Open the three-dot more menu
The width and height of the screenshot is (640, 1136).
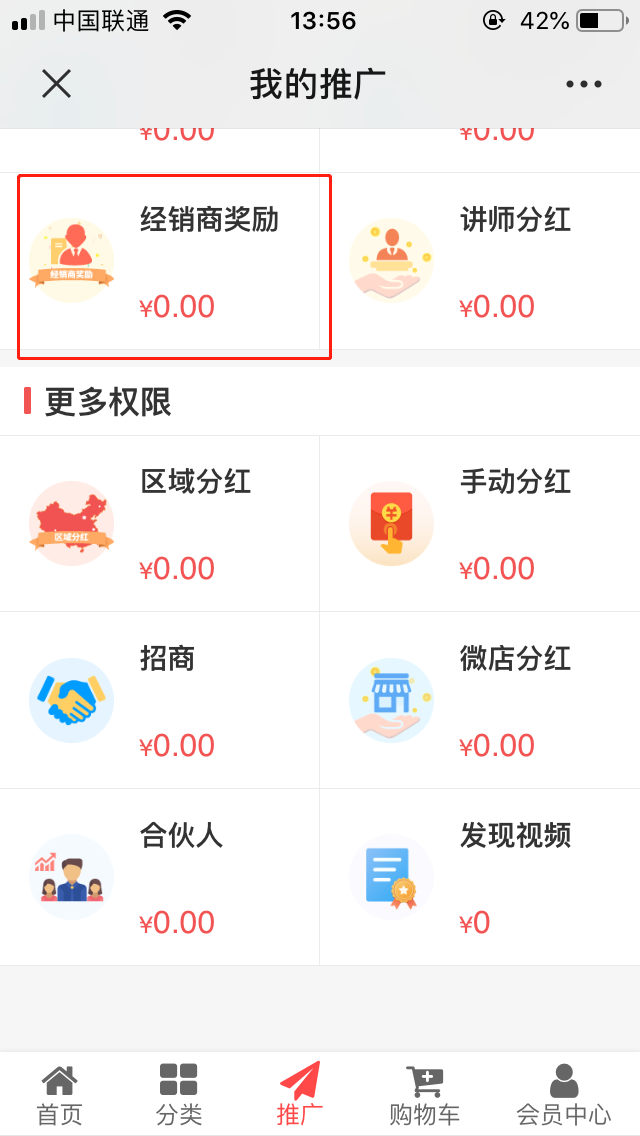point(583,84)
